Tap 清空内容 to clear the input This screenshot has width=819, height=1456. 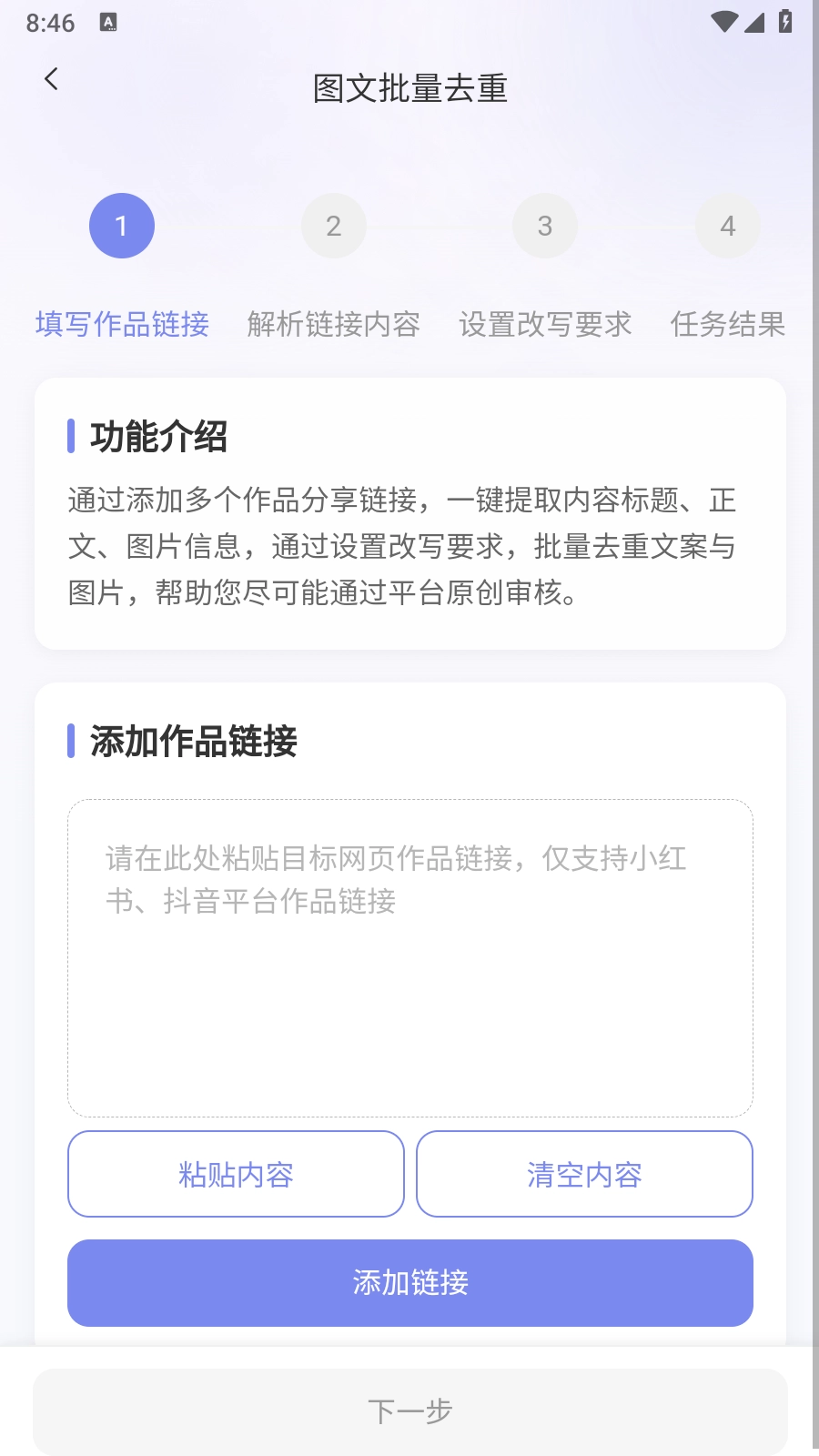point(583,1174)
